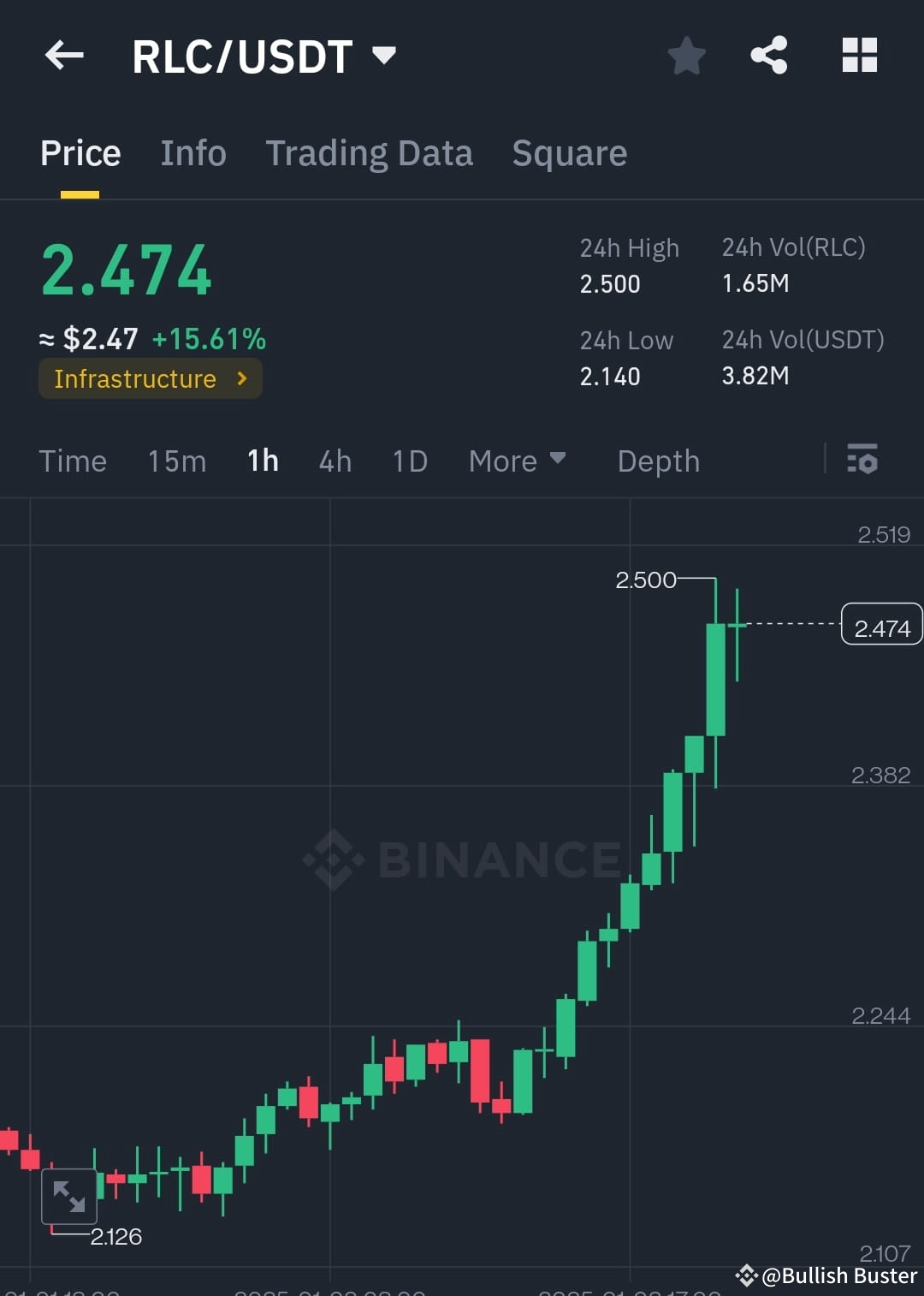Tap the Bullish Buster watermark icon
The height and width of the screenshot is (1296, 924).
point(749,1275)
